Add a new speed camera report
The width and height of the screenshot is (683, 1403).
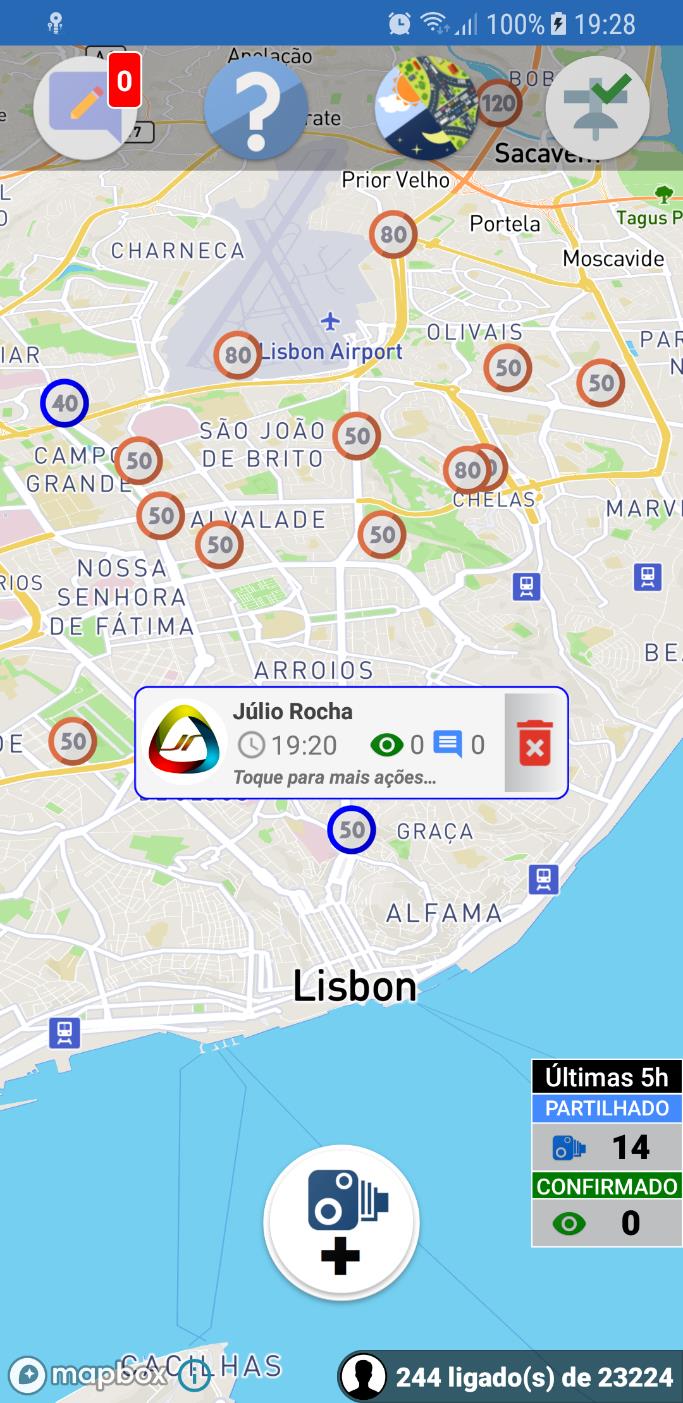click(x=341, y=1222)
